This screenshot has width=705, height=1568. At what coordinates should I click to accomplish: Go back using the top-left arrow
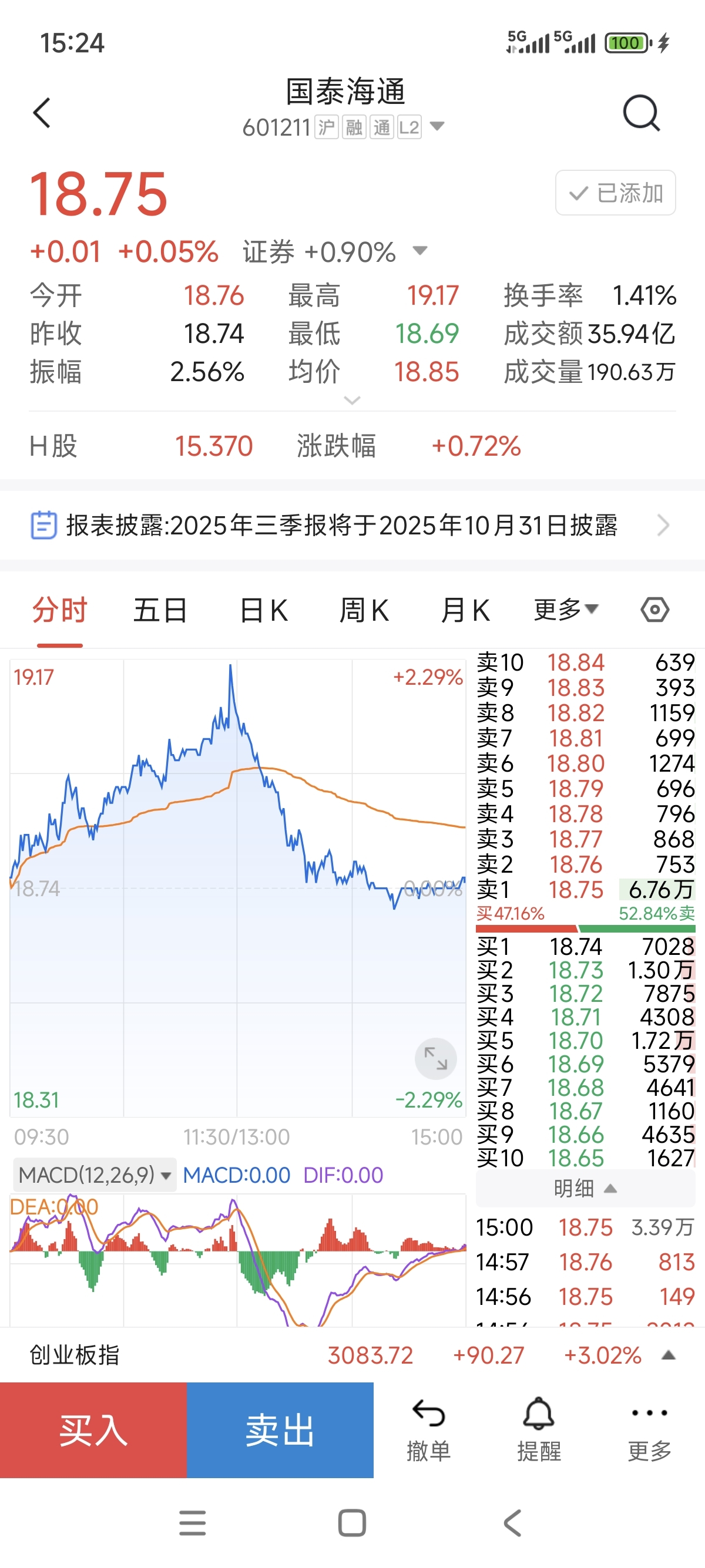tap(41, 113)
